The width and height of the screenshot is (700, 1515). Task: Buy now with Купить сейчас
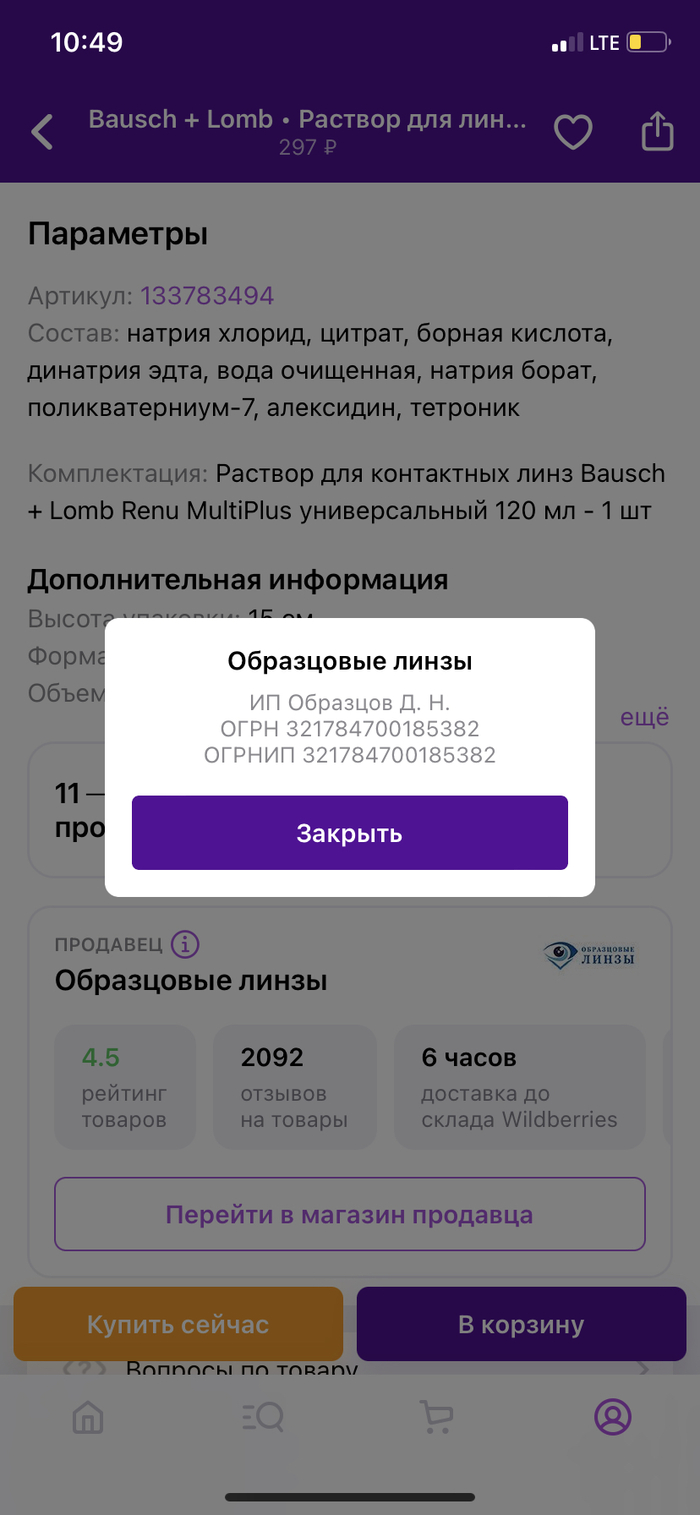pos(178,1324)
